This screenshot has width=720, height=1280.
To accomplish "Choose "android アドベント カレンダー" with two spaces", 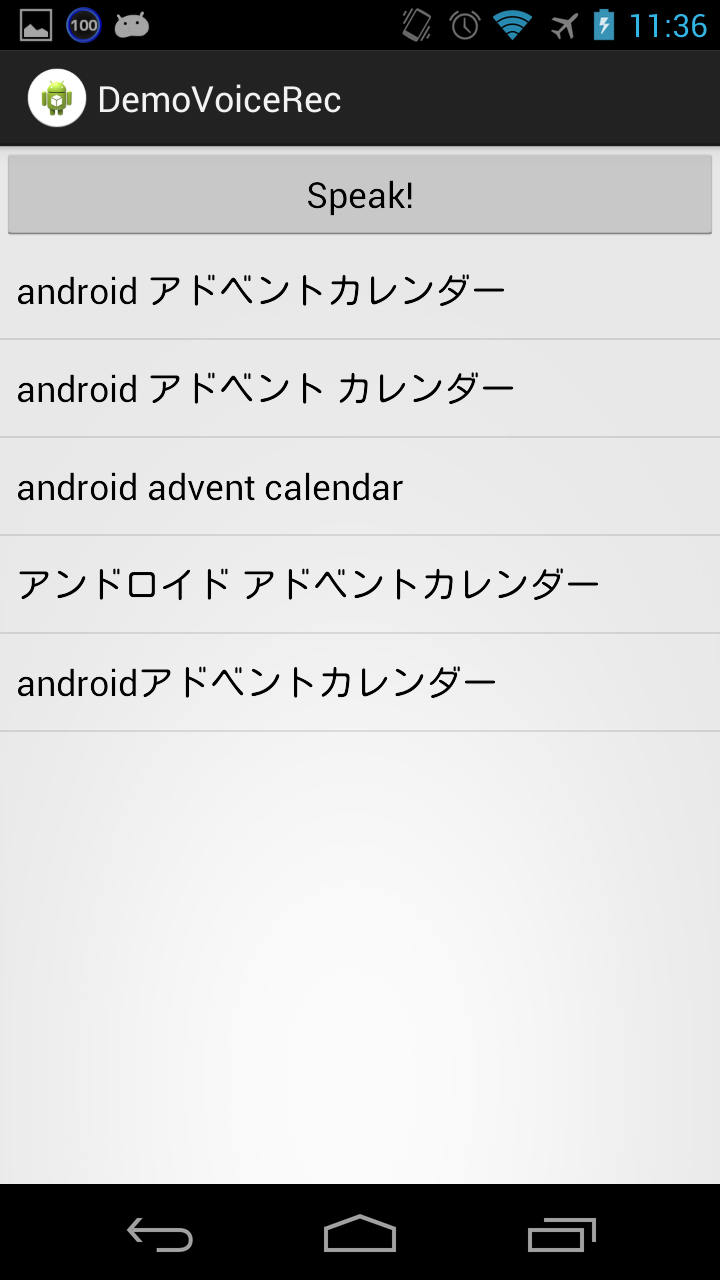I will coord(360,388).
